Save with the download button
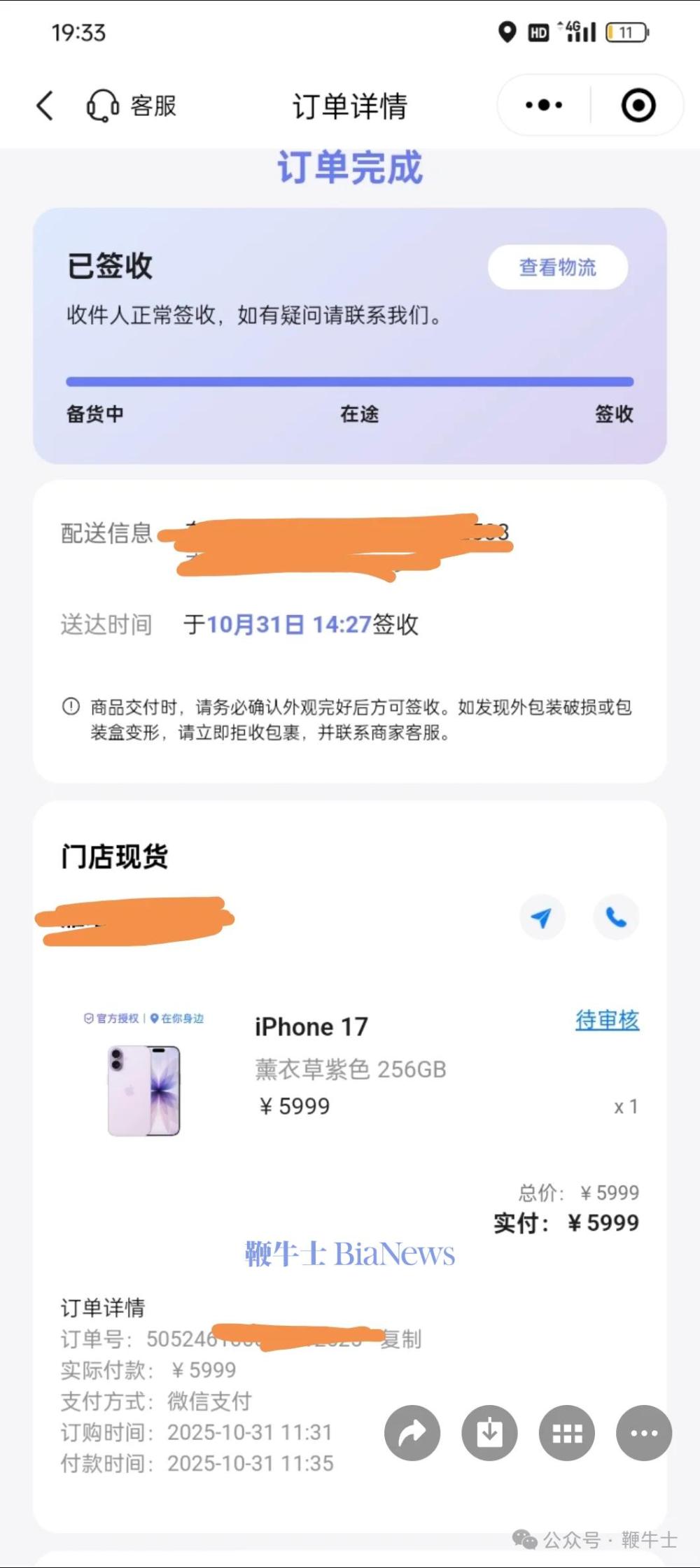The width and height of the screenshot is (700, 1568). [x=489, y=1434]
